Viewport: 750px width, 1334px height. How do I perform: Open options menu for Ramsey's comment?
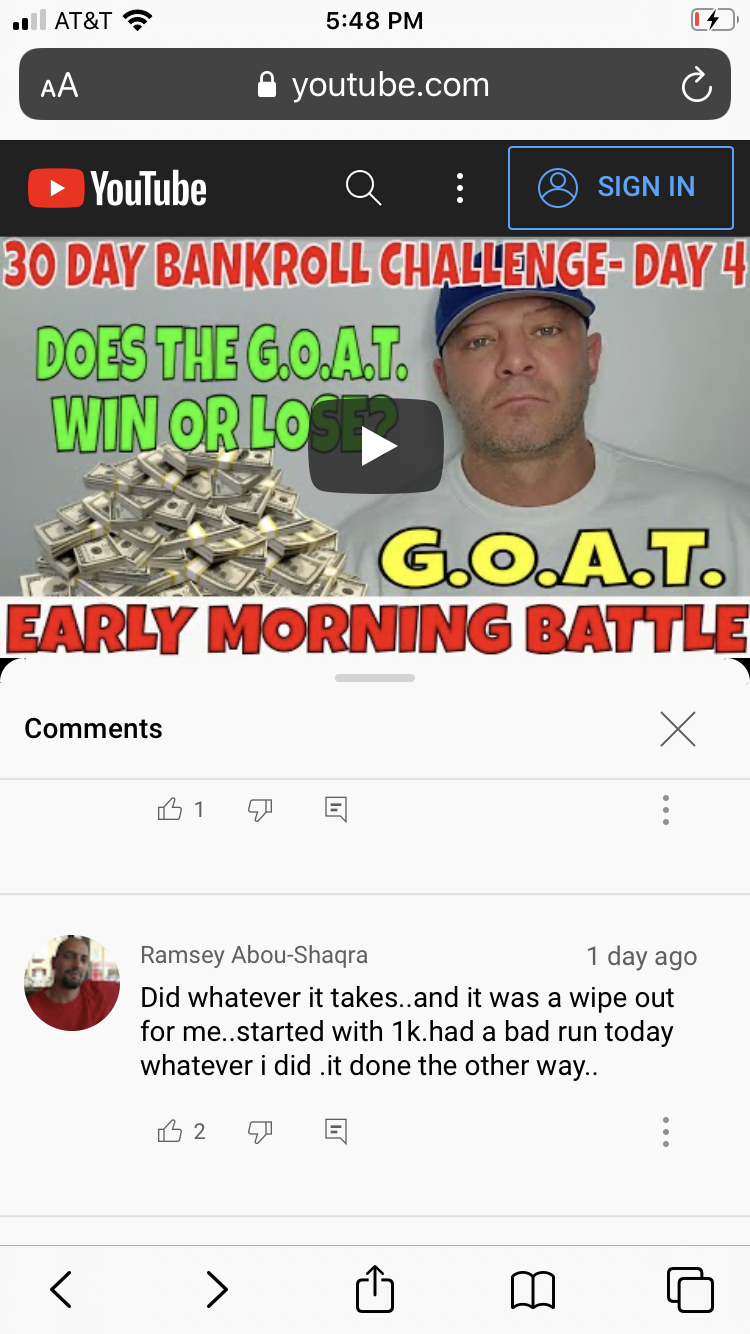coord(665,1131)
